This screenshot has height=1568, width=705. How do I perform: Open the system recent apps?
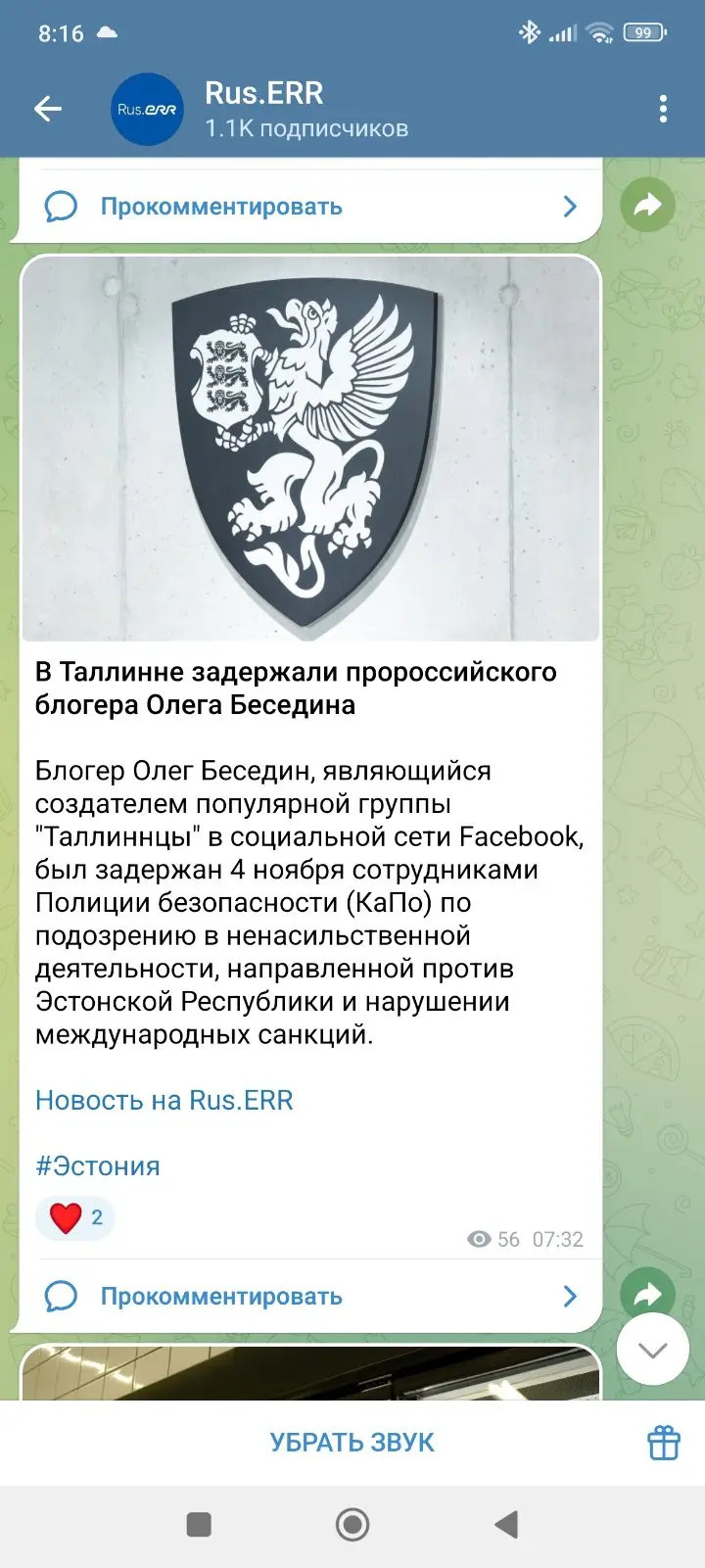(199, 1524)
